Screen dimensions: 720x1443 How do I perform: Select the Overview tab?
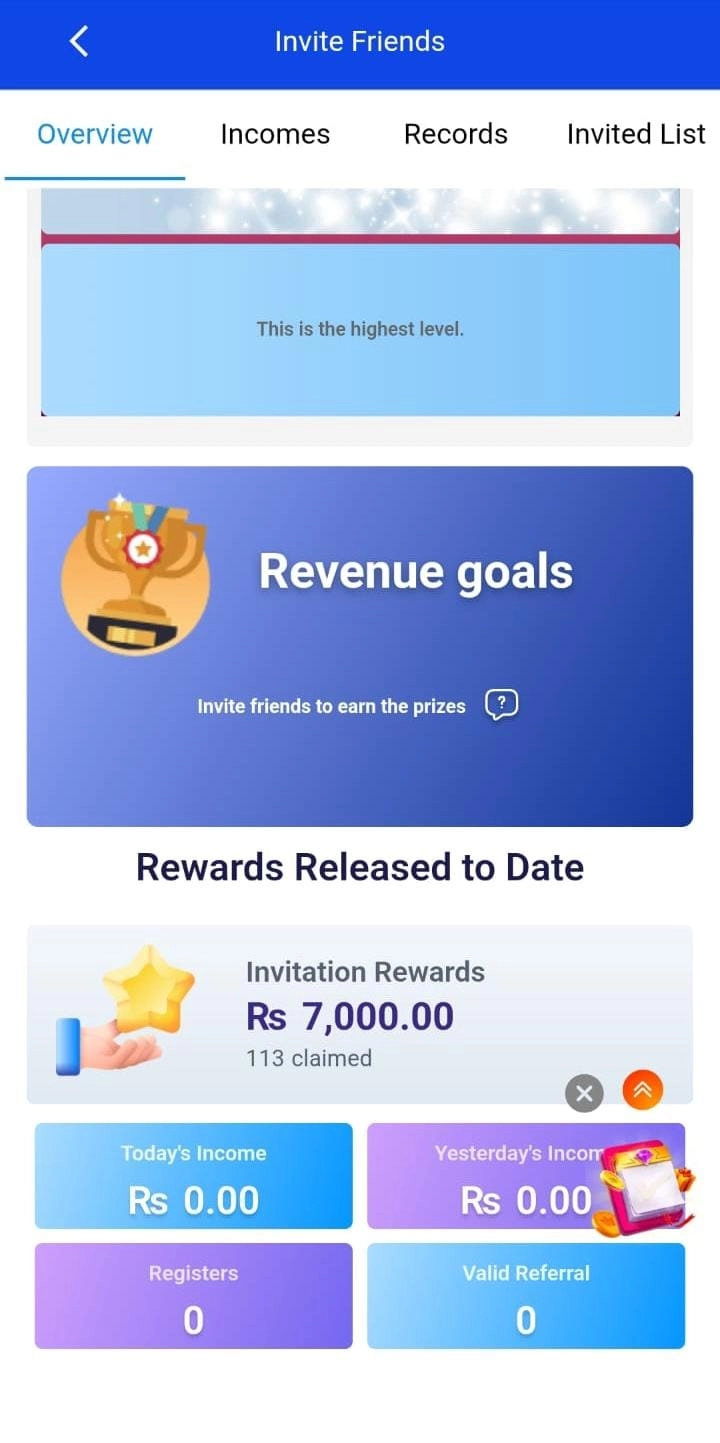tap(95, 134)
